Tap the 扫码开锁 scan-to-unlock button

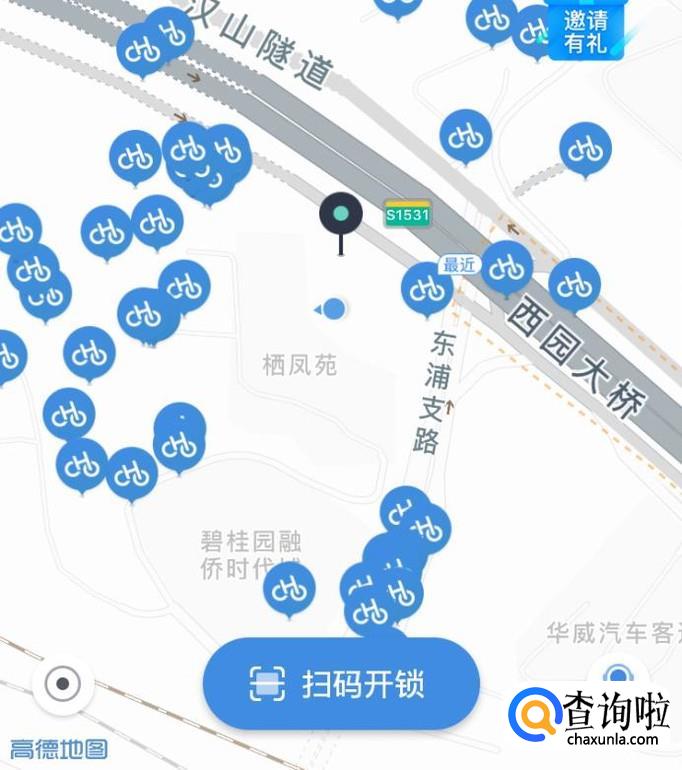[341, 684]
